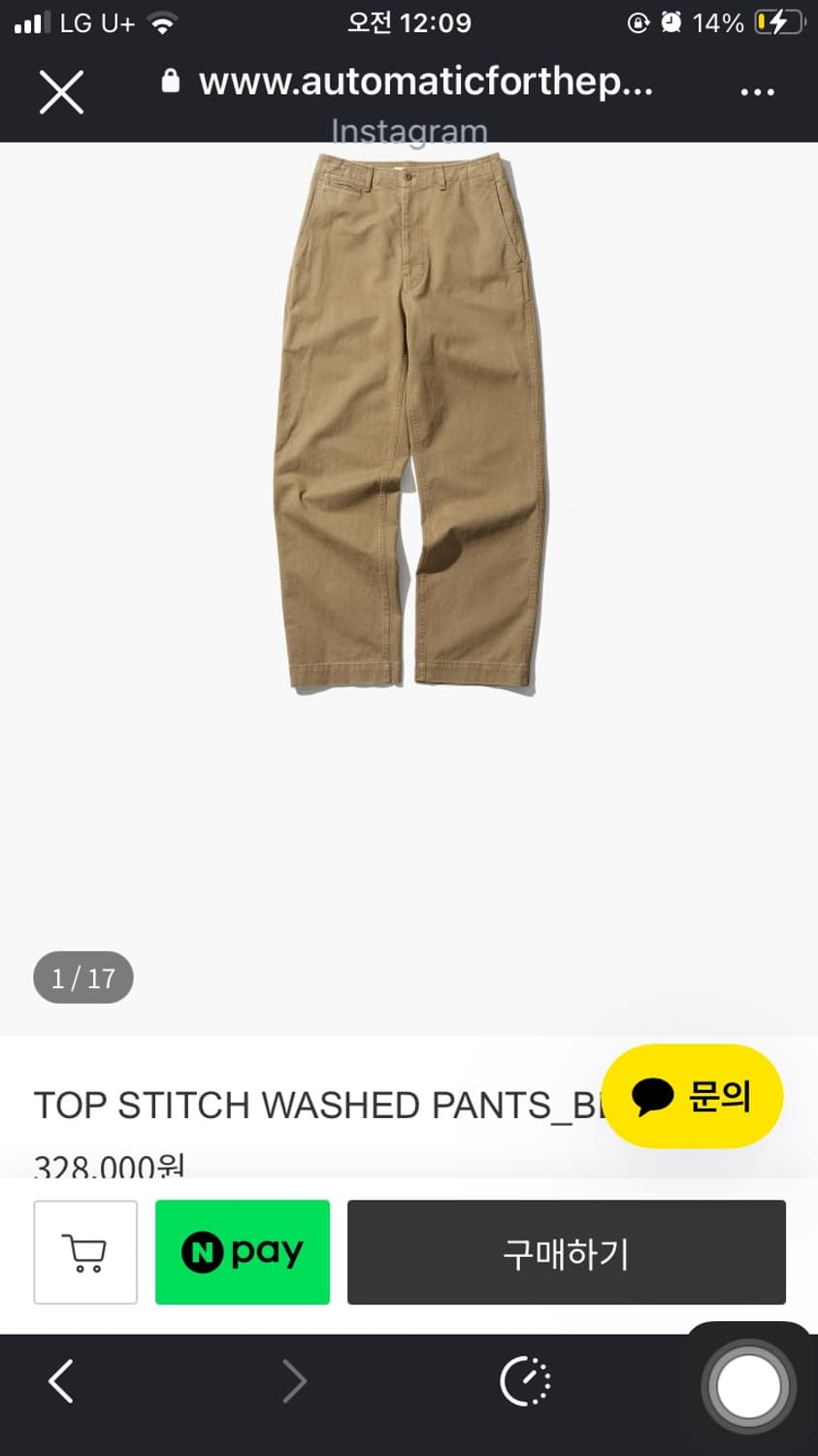Tap the forward arrow in bottom navigation
The image size is (818, 1456).
(x=295, y=1381)
